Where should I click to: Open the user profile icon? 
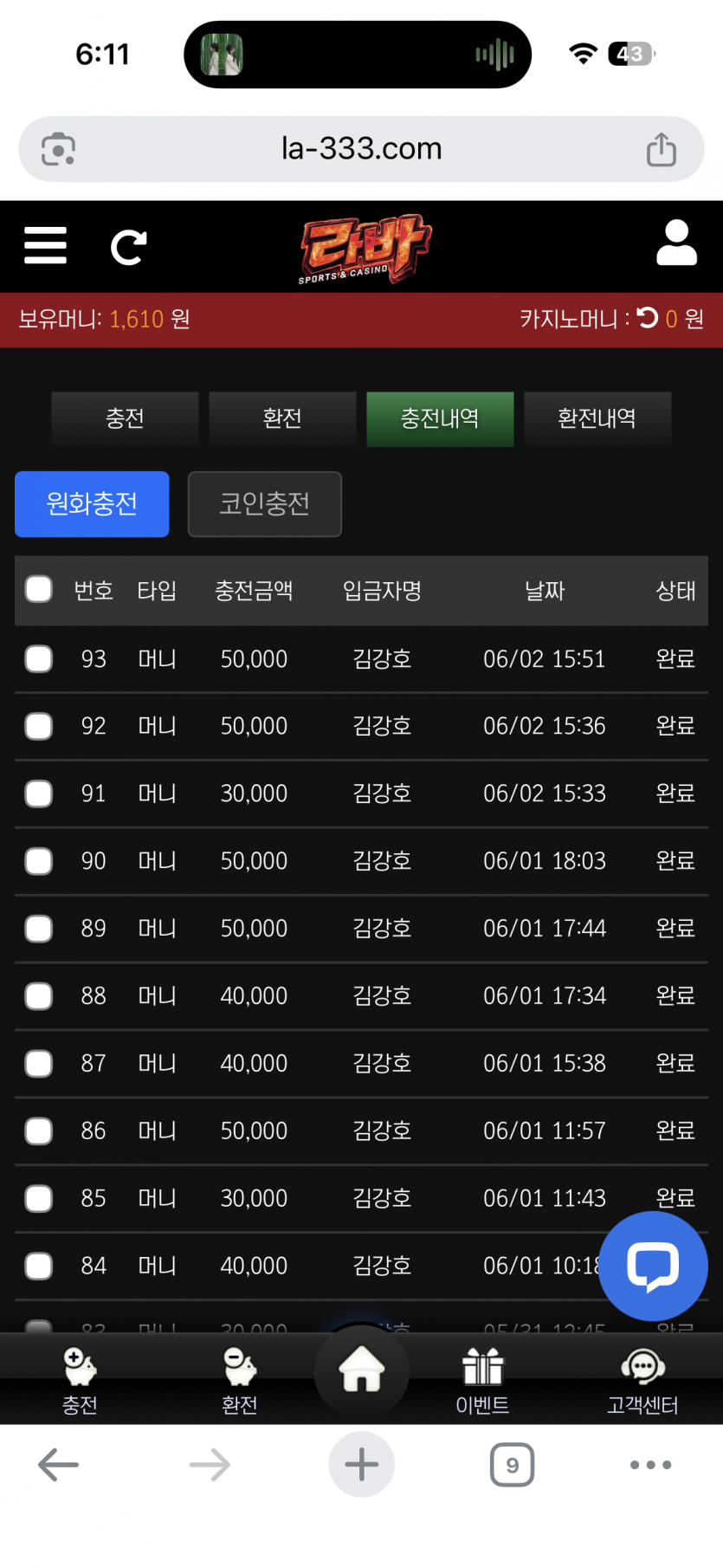(676, 243)
